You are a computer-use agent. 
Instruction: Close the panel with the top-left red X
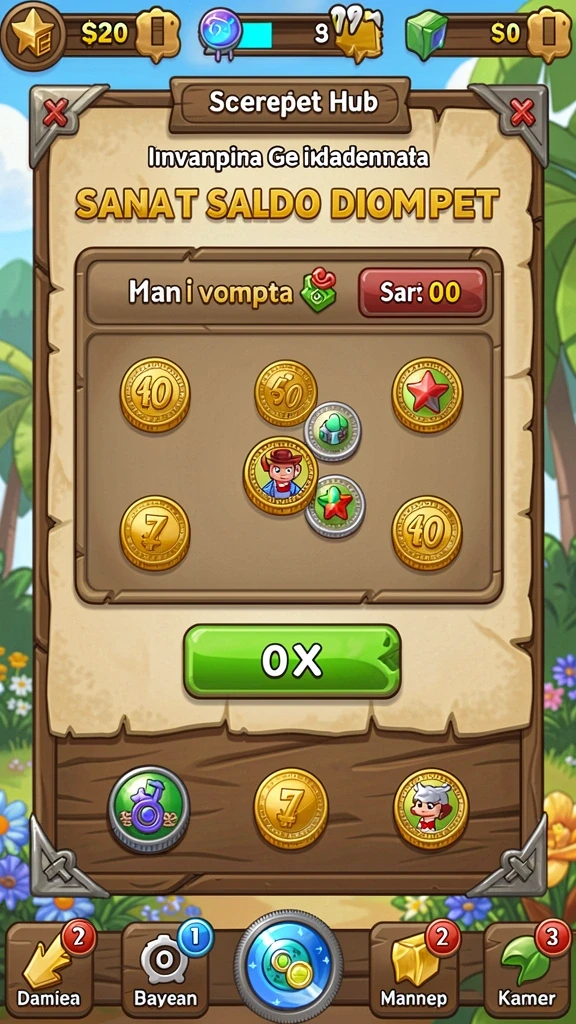click(55, 115)
